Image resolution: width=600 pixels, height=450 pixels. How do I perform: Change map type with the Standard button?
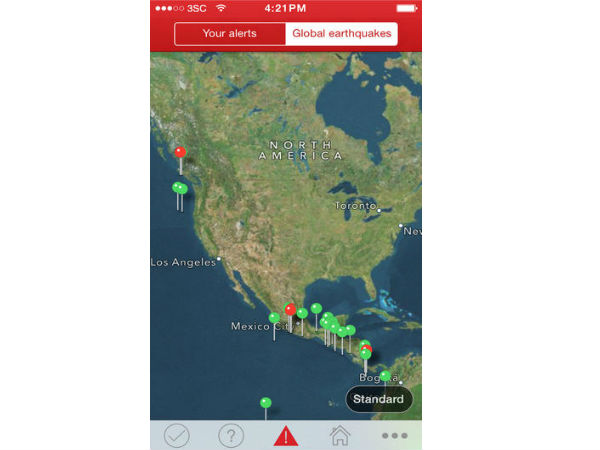(x=379, y=399)
